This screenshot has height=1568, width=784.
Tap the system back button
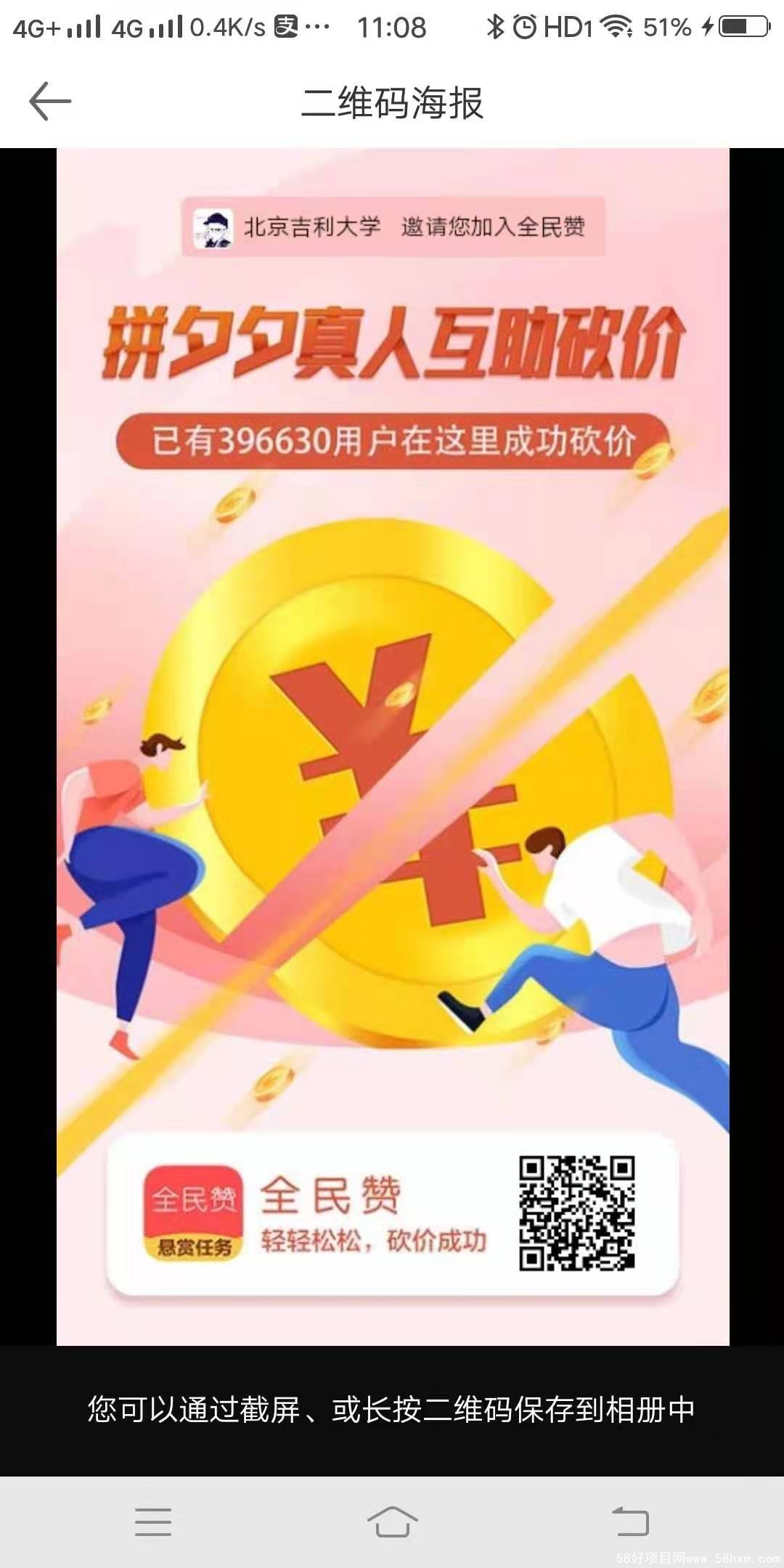click(630, 1522)
